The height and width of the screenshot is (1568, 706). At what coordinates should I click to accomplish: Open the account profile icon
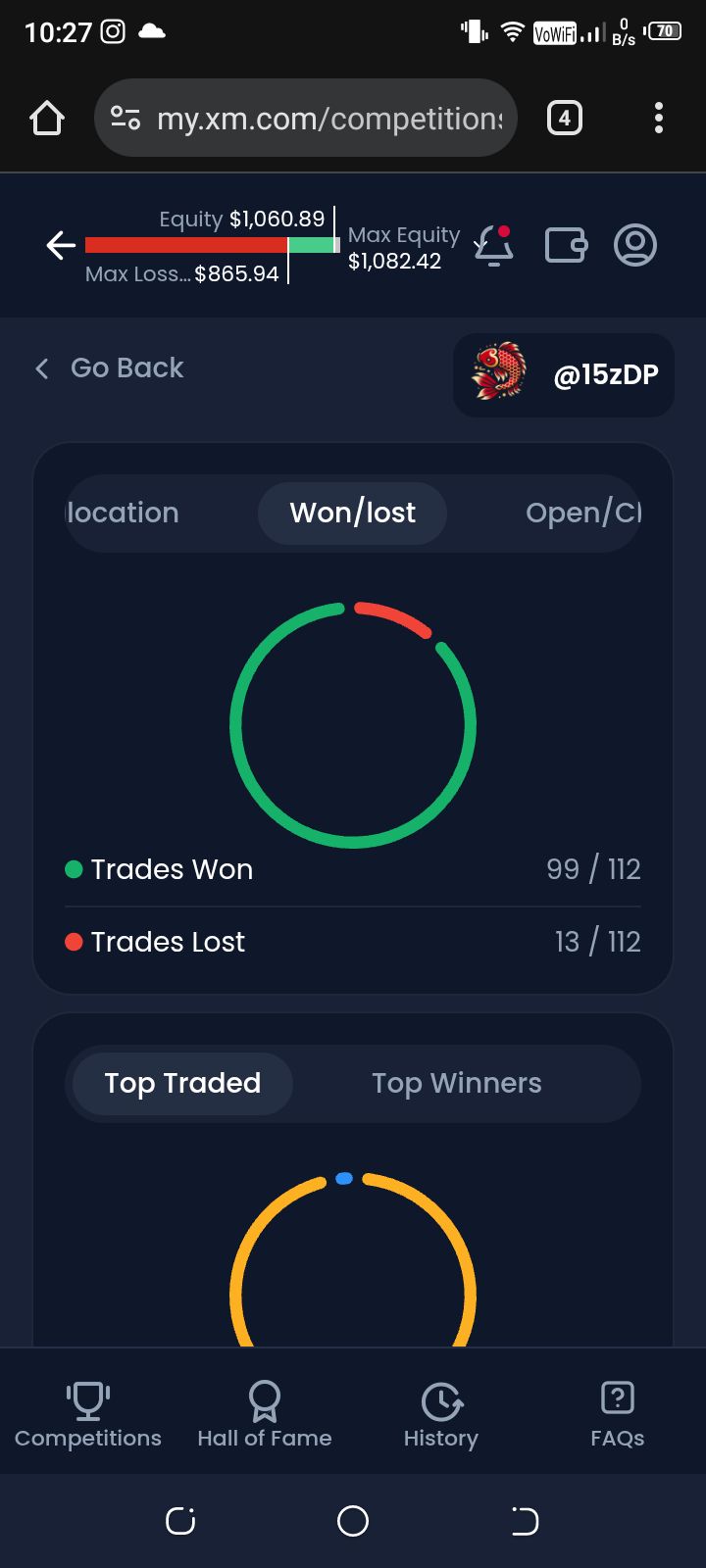(634, 245)
